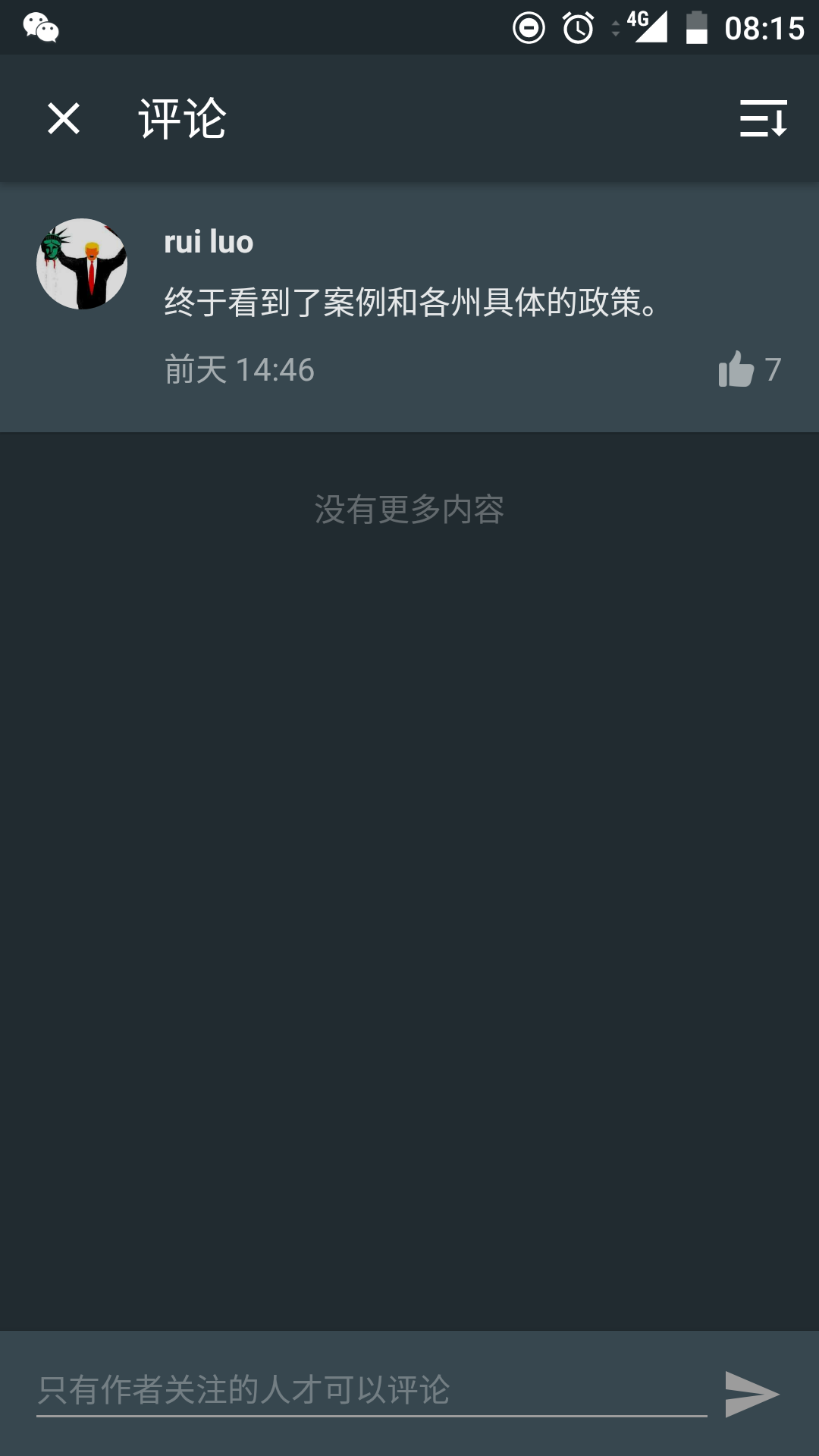Viewport: 819px width, 1456px height.
Task: Close the 评论 comments screen
Action: coord(63,119)
